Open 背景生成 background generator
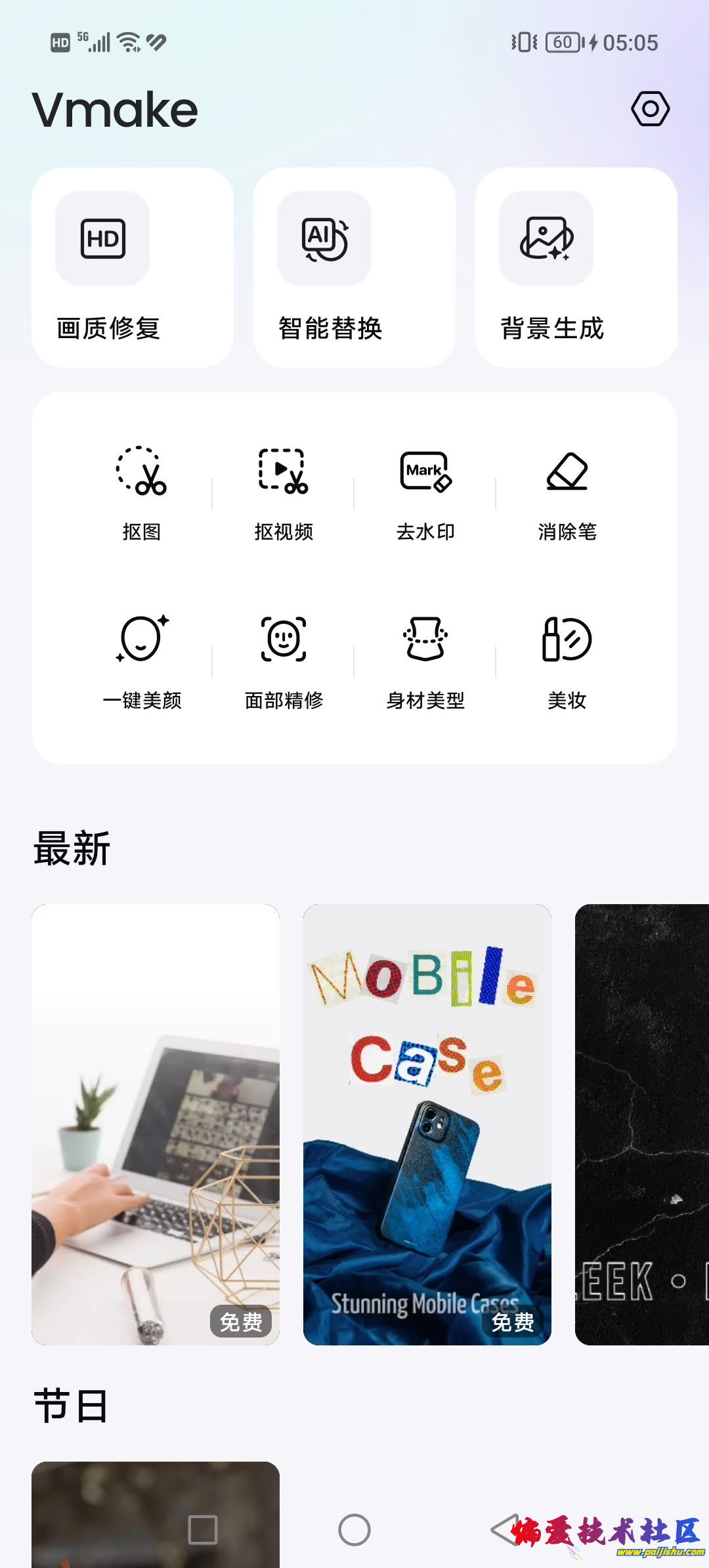The height and width of the screenshot is (1568, 709). [x=576, y=267]
